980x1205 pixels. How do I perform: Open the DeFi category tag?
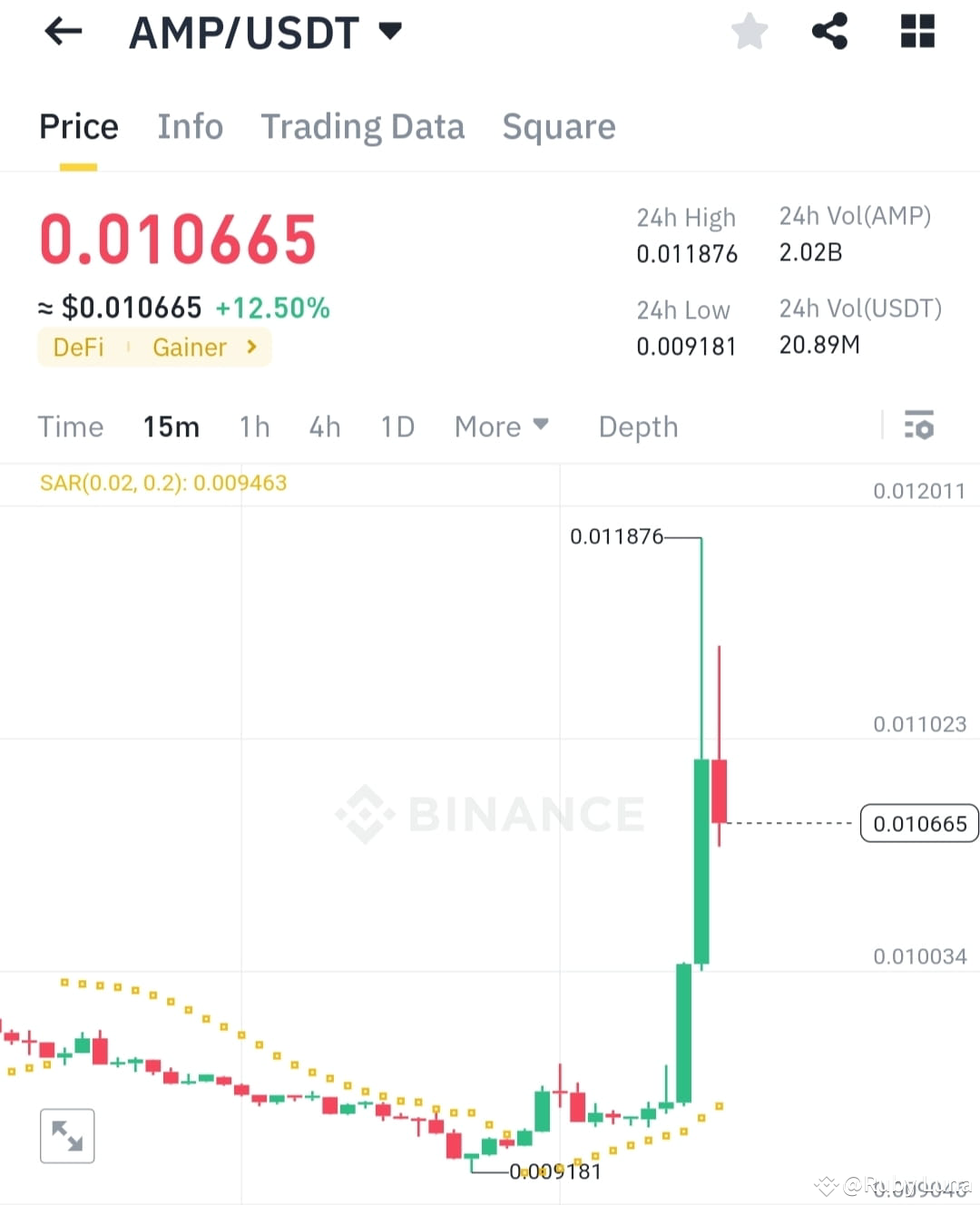(x=79, y=347)
